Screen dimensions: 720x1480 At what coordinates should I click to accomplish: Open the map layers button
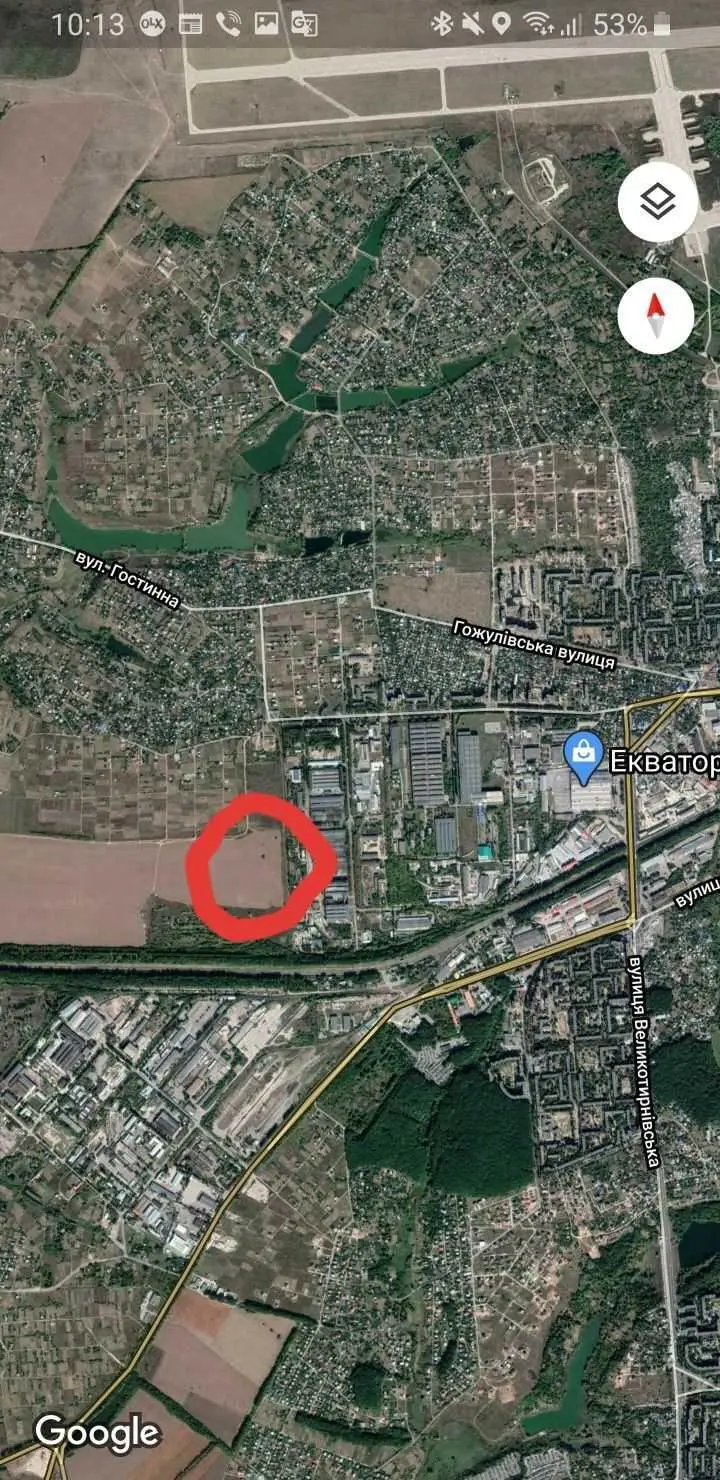click(x=656, y=202)
